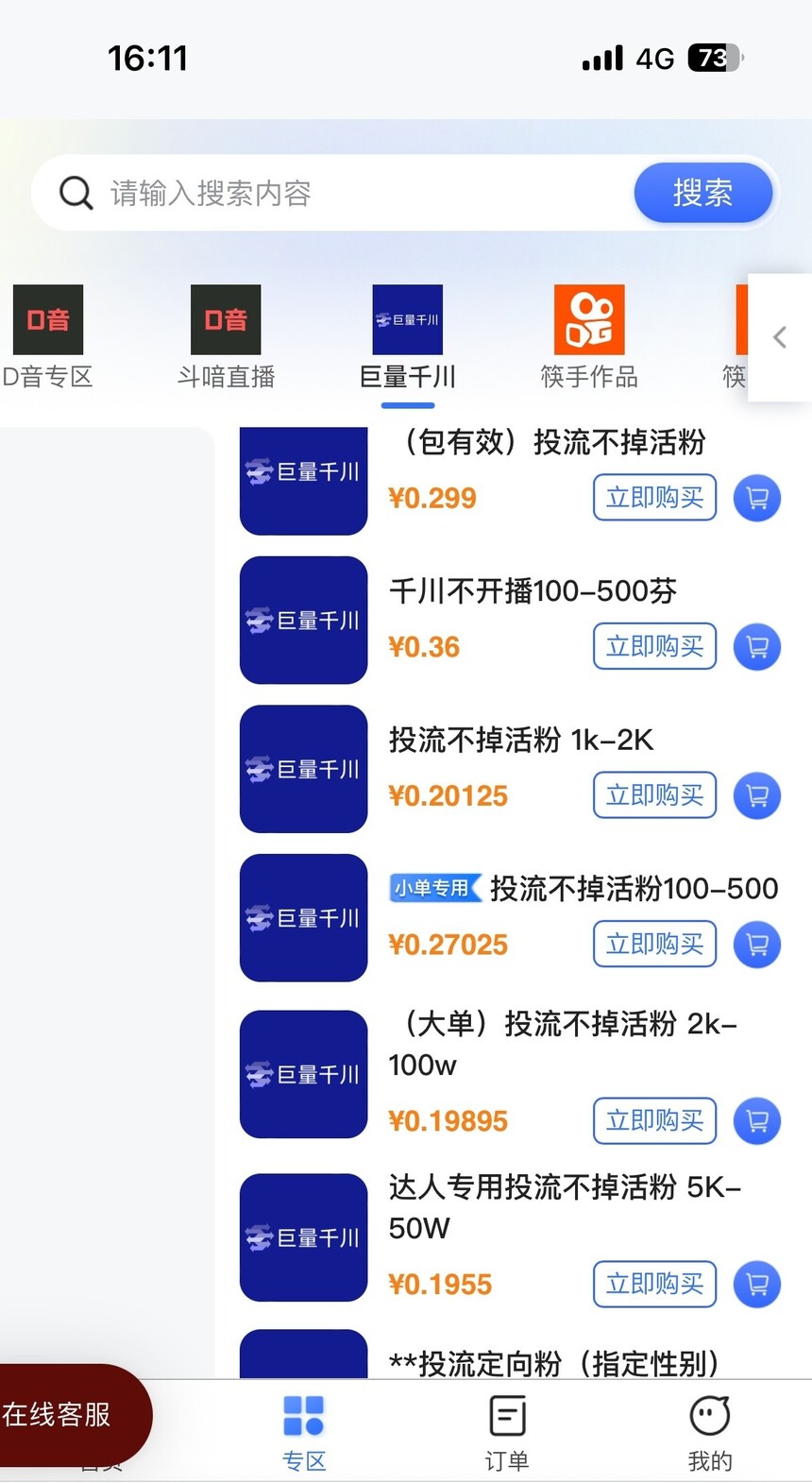The height and width of the screenshot is (1483, 812).
Task: Tap 立即购买 for 投流不掉活粉 1k-2K
Action: tap(654, 795)
